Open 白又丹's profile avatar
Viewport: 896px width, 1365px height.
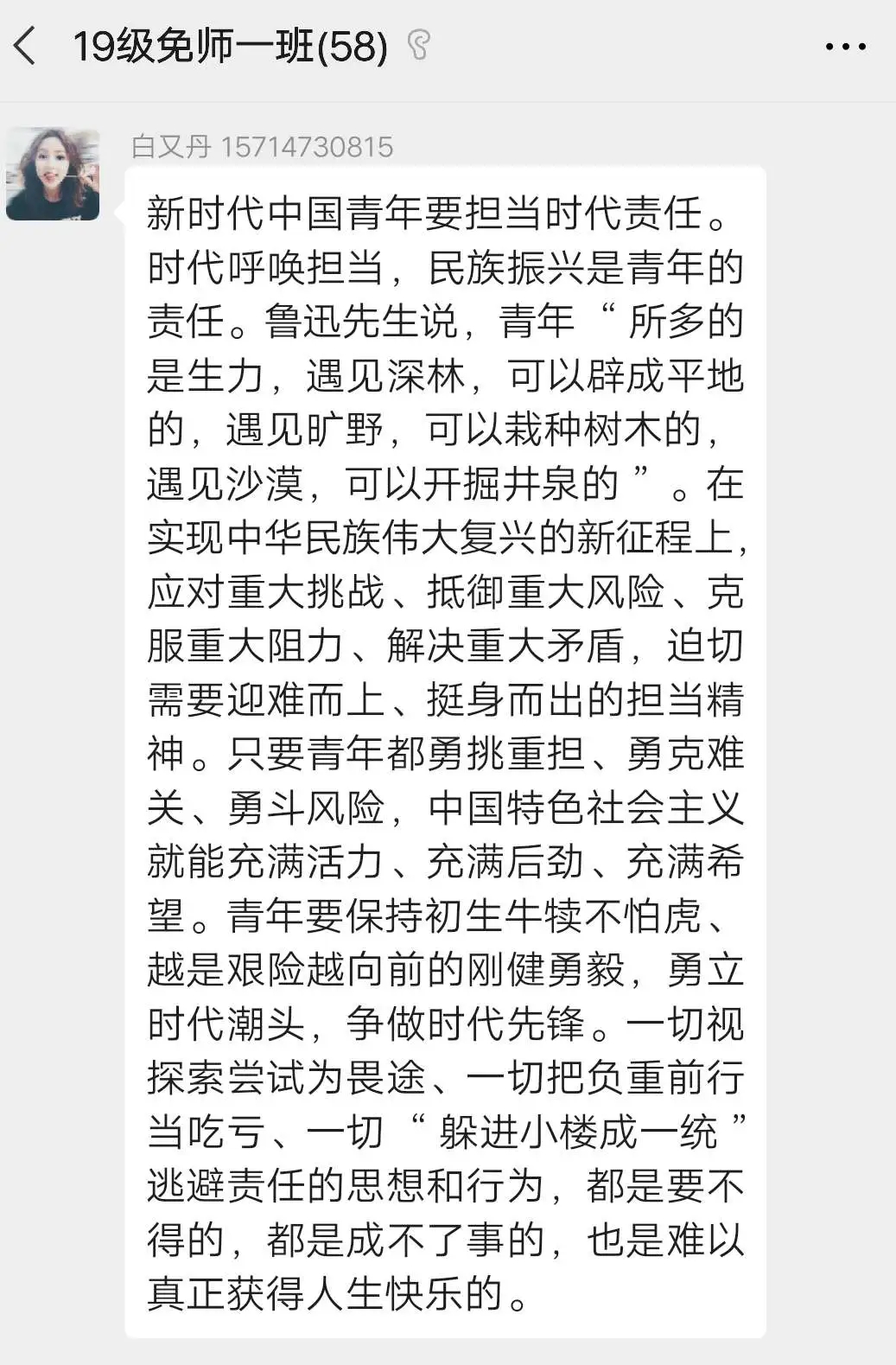pyautogui.click(x=53, y=174)
